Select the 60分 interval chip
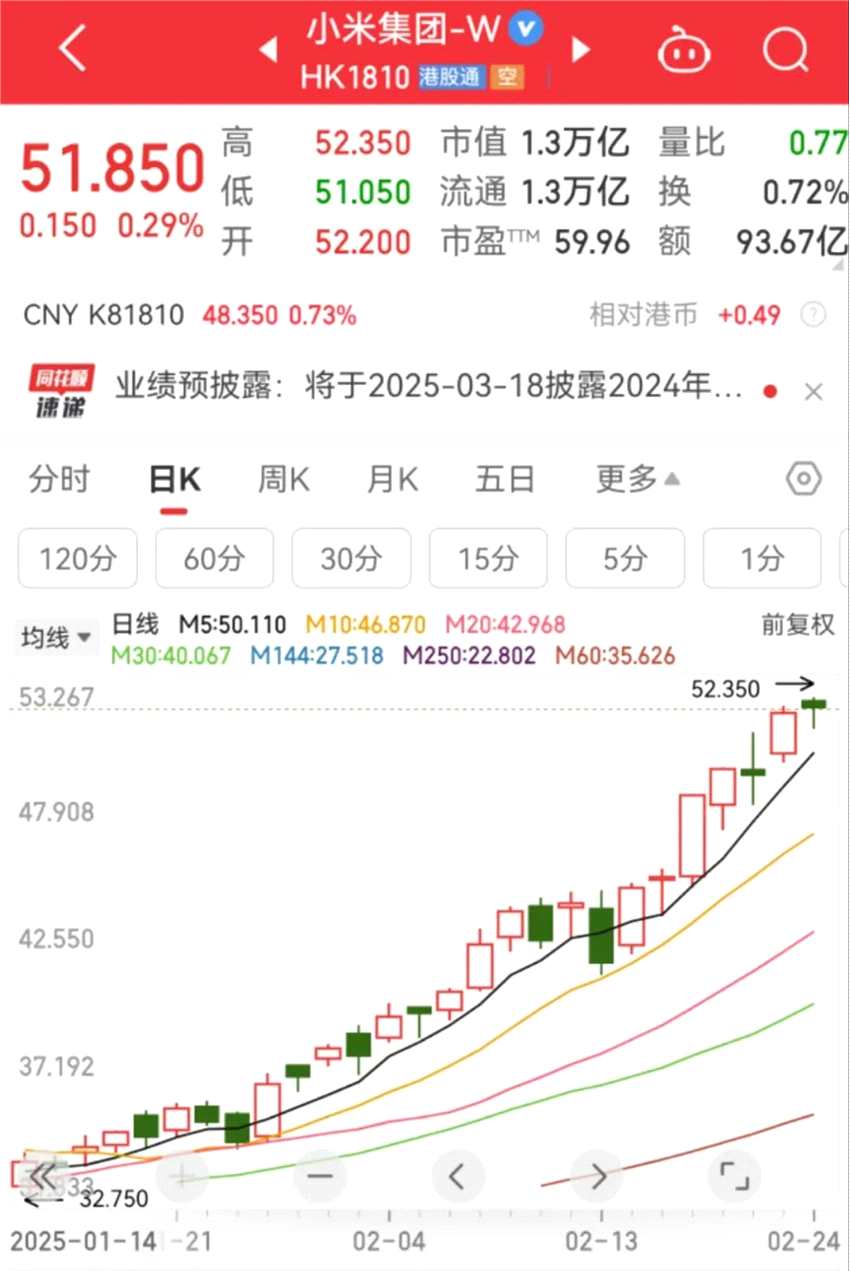Image resolution: width=850 pixels, height=1271 pixels. [x=214, y=558]
